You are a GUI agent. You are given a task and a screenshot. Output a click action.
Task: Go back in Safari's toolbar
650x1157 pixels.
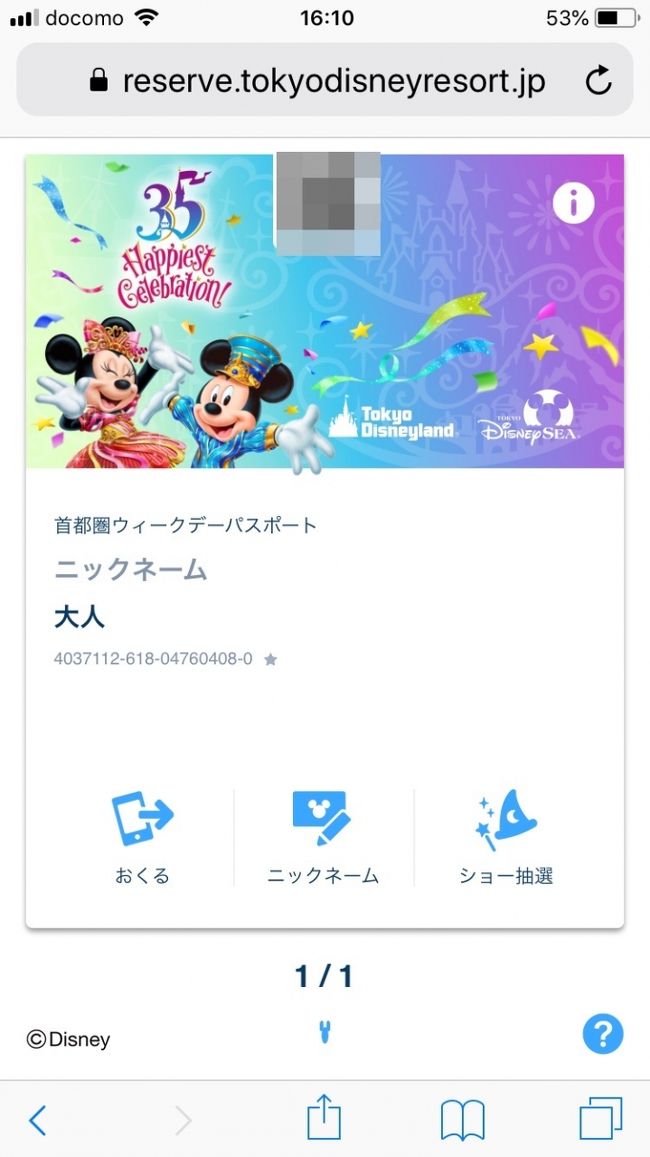pyautogui.click(x=38, y=1120)
